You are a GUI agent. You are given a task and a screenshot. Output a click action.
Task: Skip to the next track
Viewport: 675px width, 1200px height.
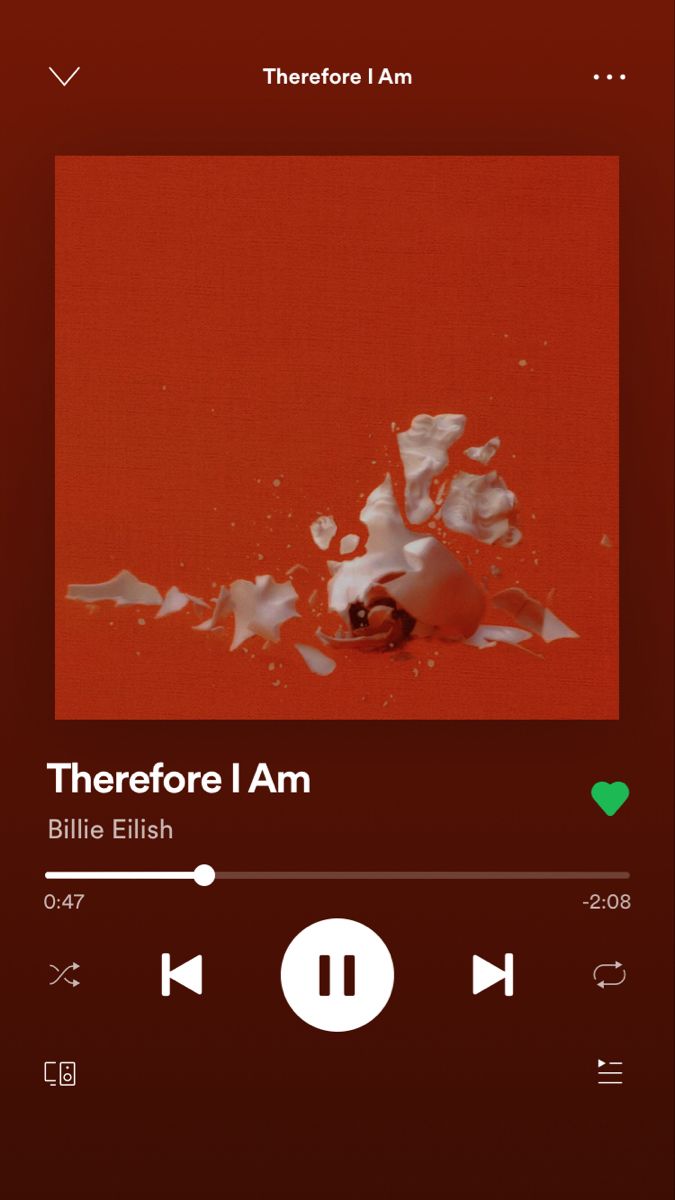coord(492,975)
